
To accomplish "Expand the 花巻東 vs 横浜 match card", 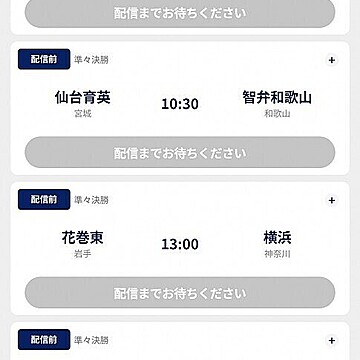I will point(331,200).
